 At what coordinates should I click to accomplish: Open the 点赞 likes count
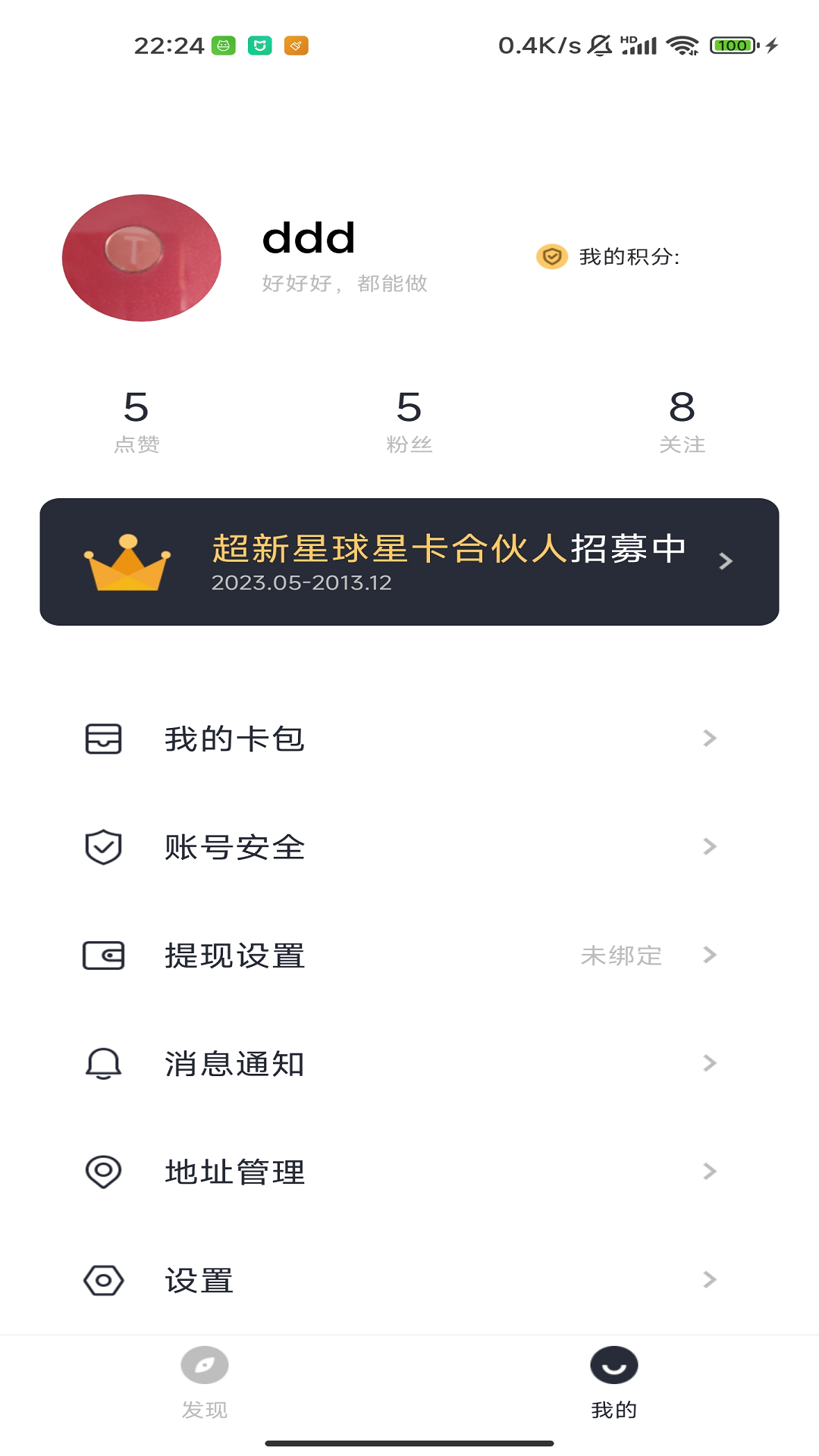point(136,421)
